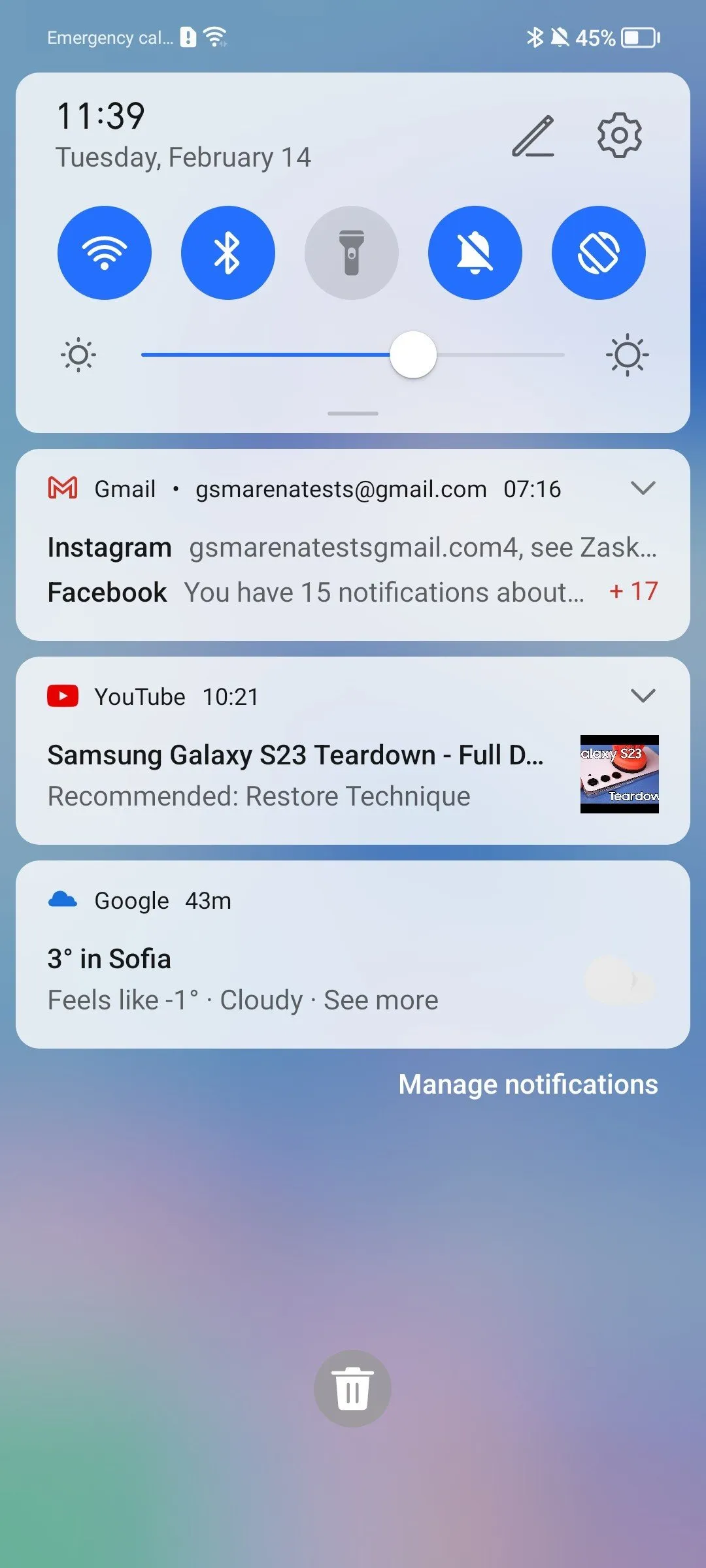Edit the quick settings tiles

coord(533,137)
